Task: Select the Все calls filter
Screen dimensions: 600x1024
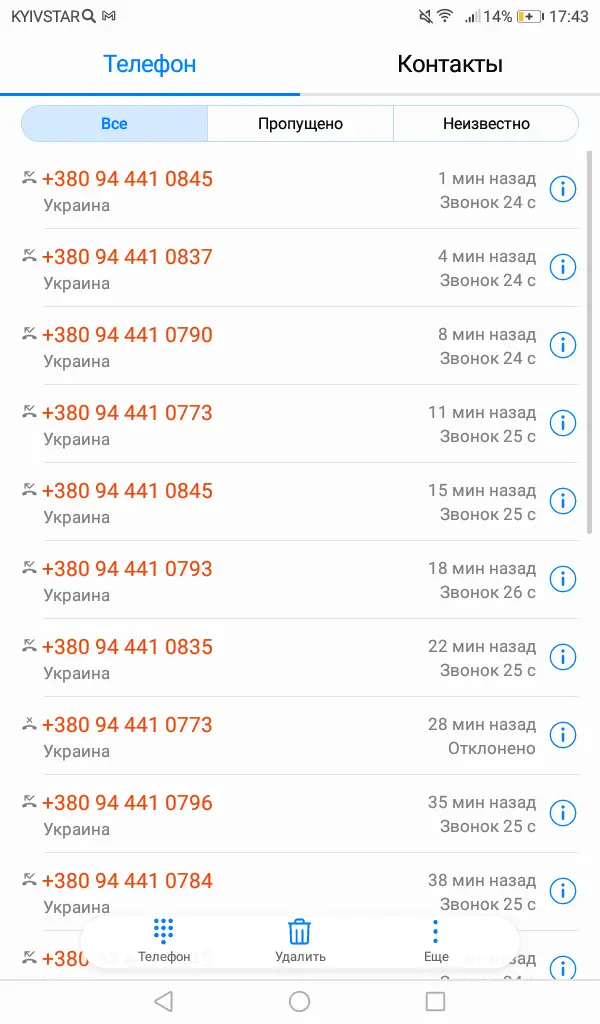Action: tap(114, 124)
